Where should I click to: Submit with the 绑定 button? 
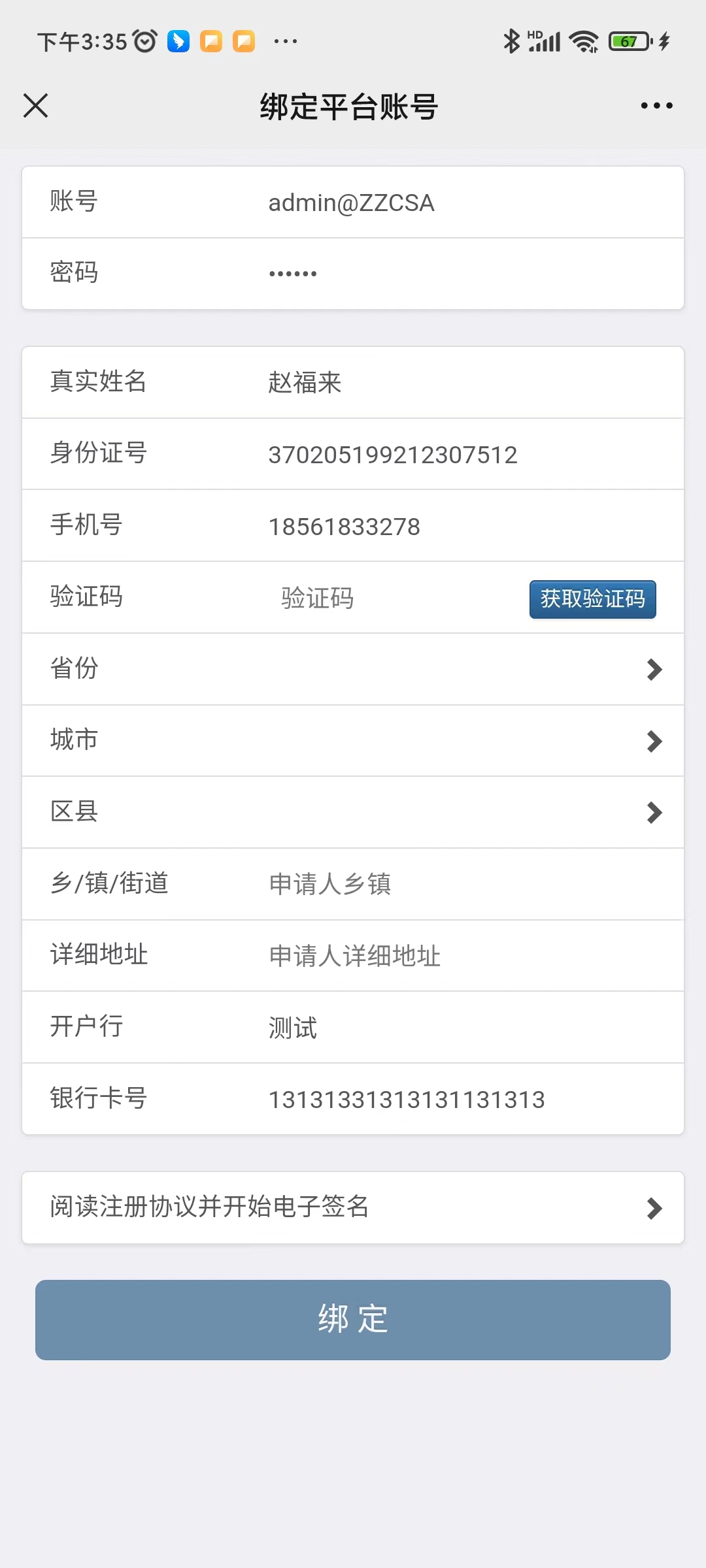pyautogui.click(x=353, y=1320)
